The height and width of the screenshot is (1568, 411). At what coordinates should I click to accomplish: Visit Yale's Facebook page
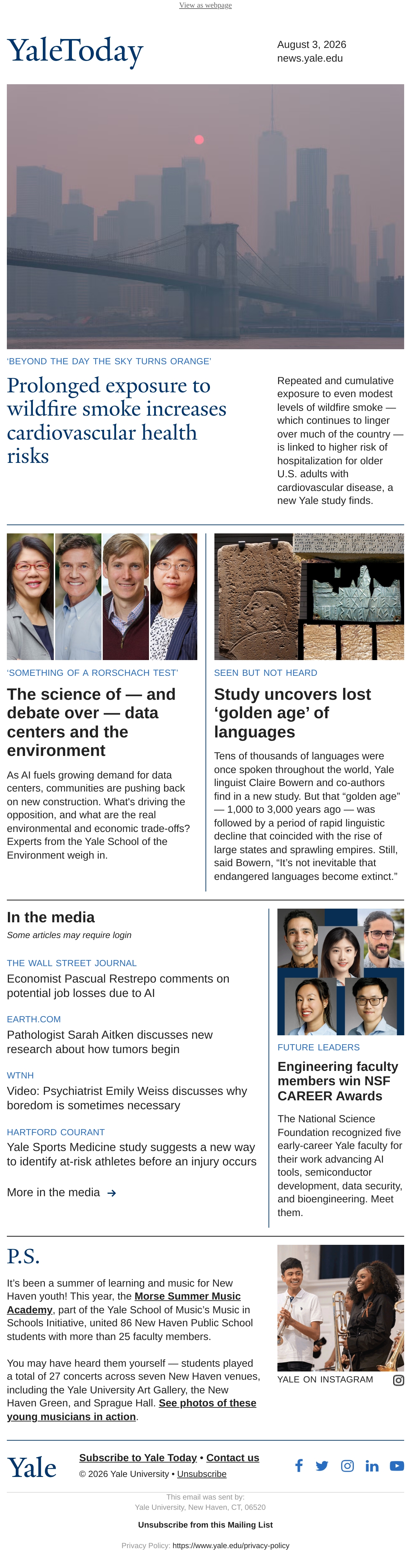(299, 1466)
